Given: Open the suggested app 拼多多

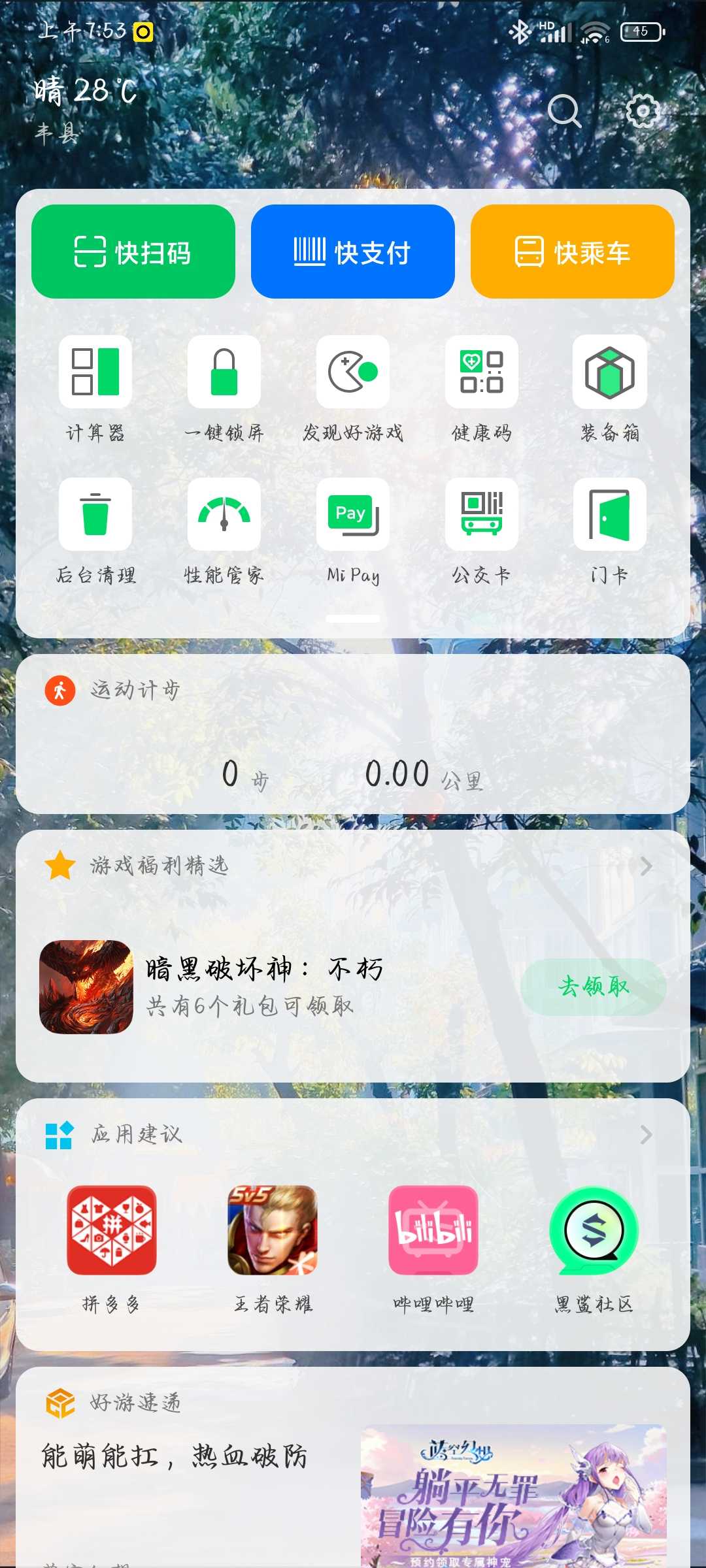Looking at the screenshot, I should click(x=111, y=1231).
